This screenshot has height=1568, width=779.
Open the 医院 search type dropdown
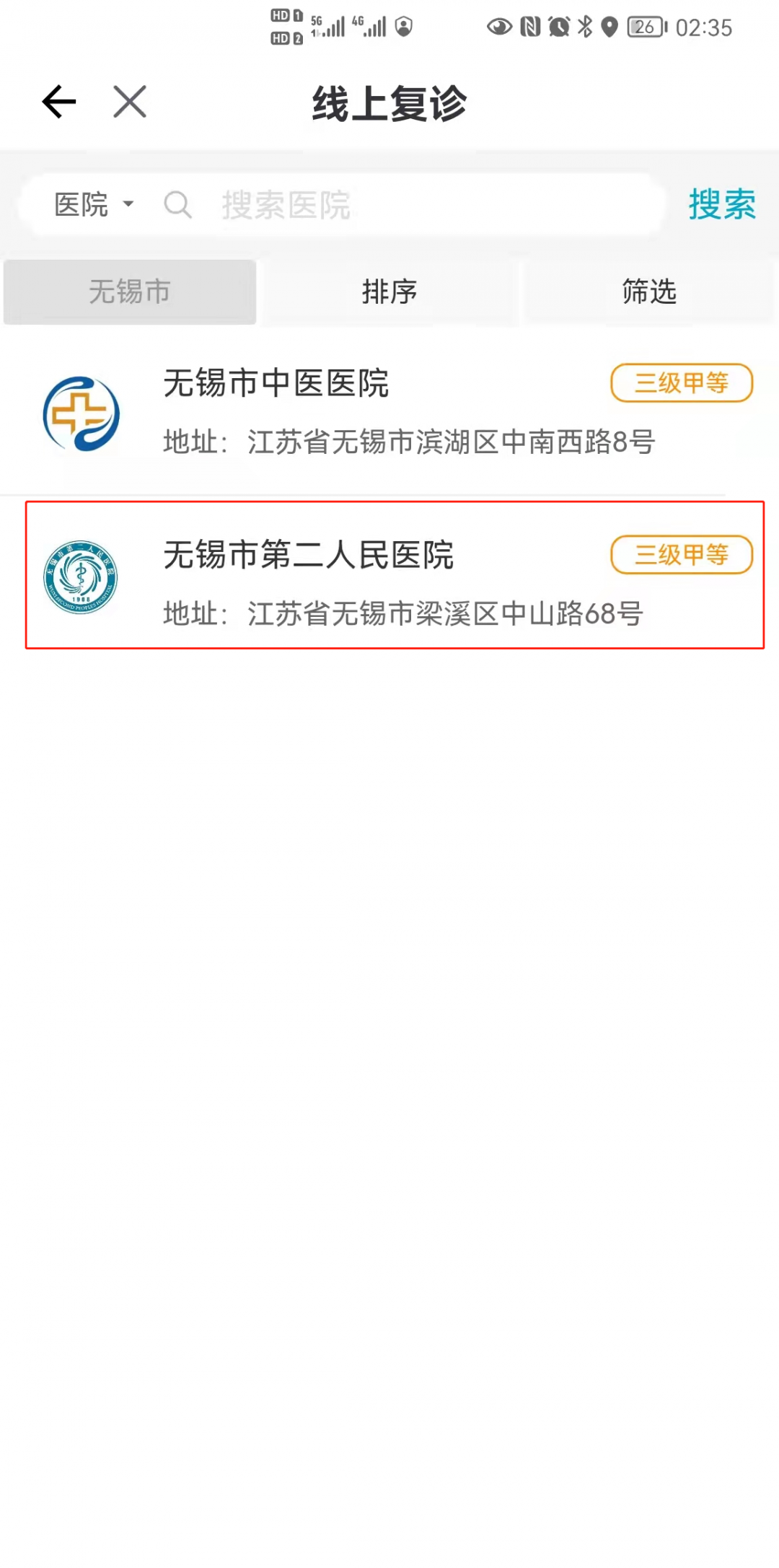pos(94,205)
